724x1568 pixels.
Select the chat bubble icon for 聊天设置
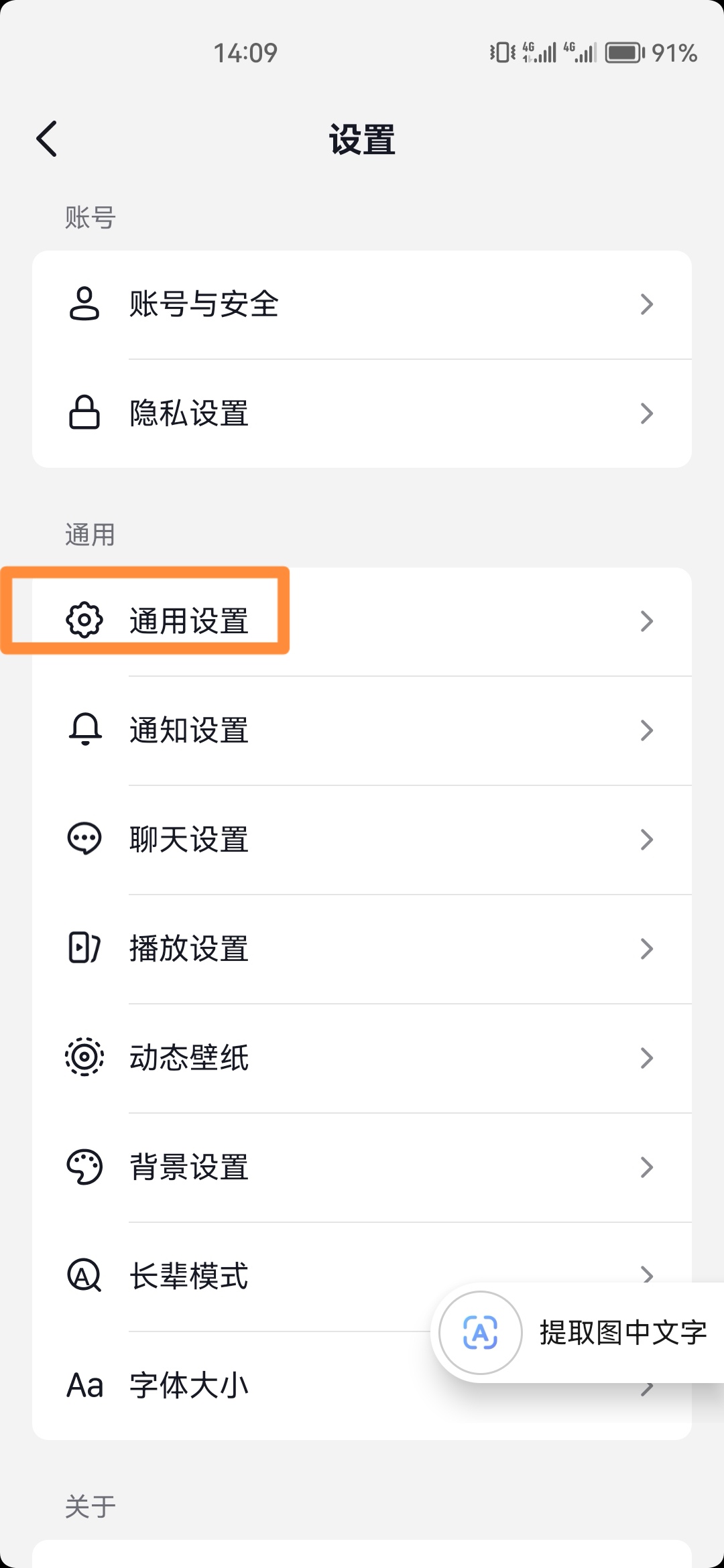click(x=84, y=840)
